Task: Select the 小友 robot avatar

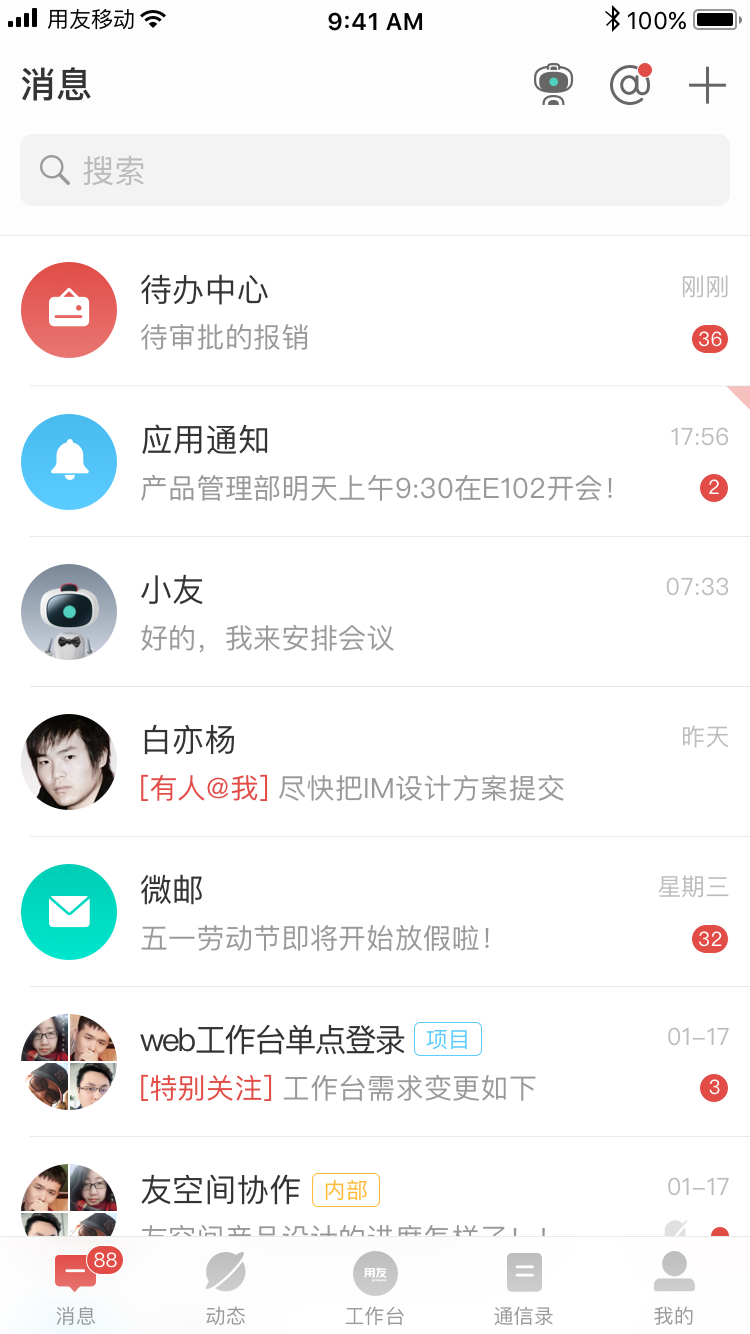Action: tap(69, 611)
